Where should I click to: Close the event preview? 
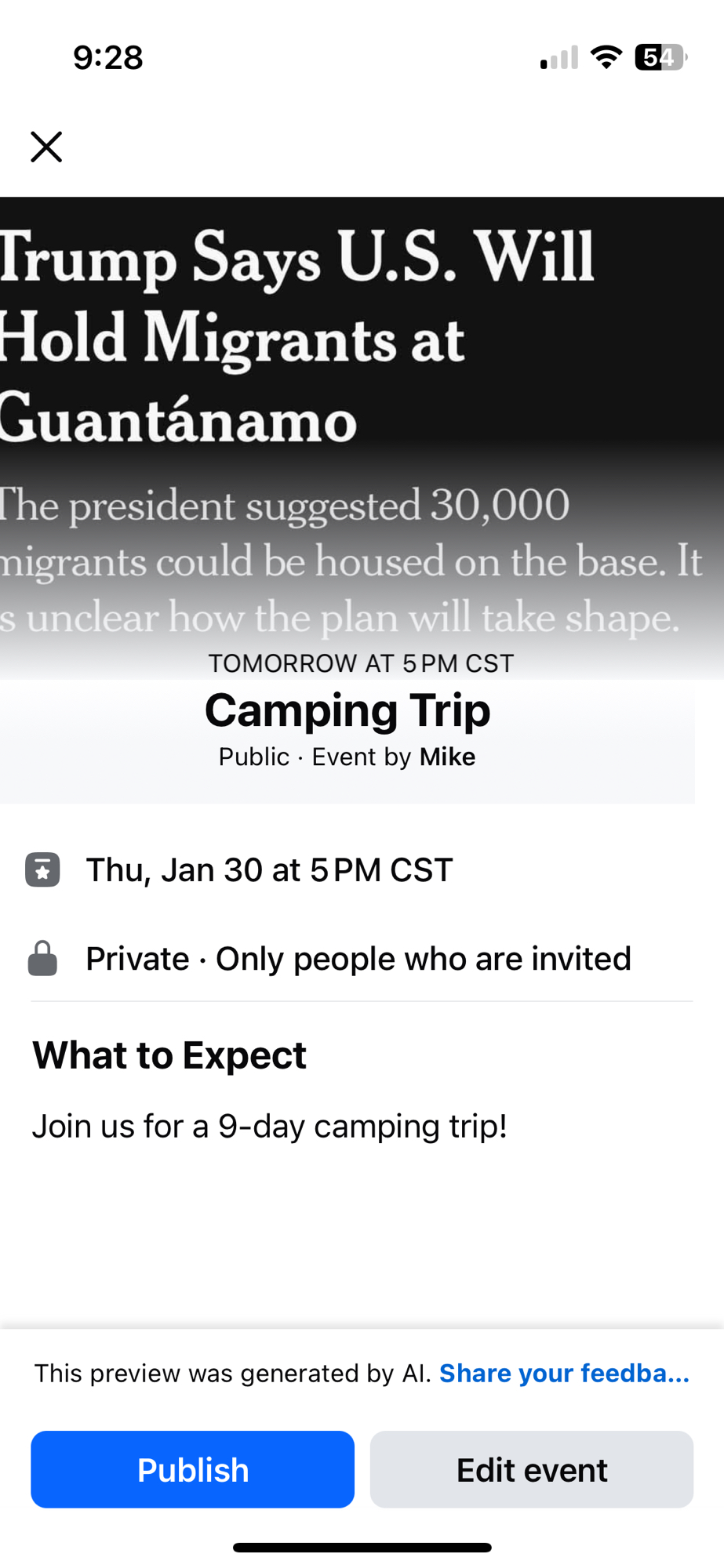(x=46, y=147)
